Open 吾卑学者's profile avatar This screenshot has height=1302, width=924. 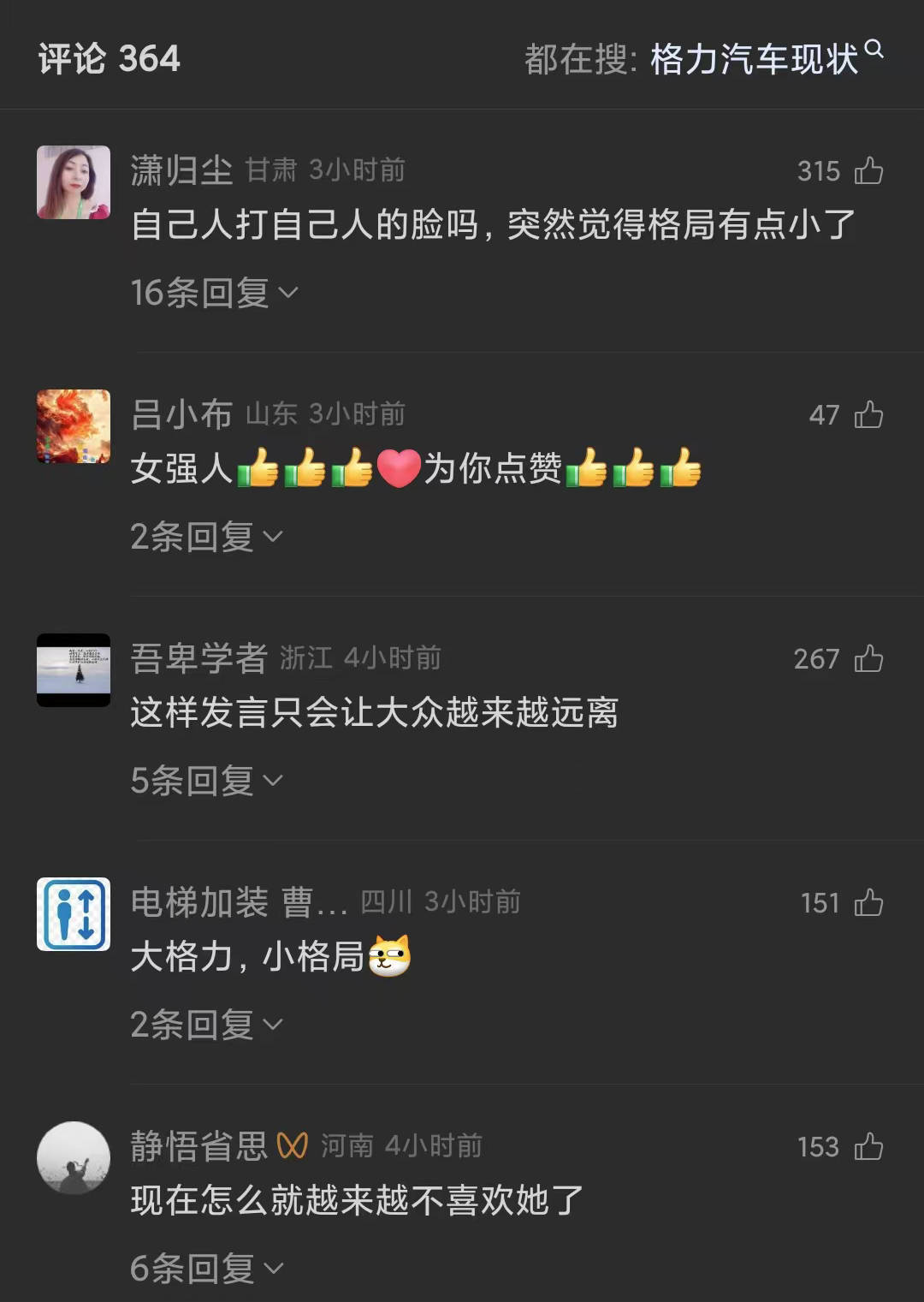(x=74, y=670)
